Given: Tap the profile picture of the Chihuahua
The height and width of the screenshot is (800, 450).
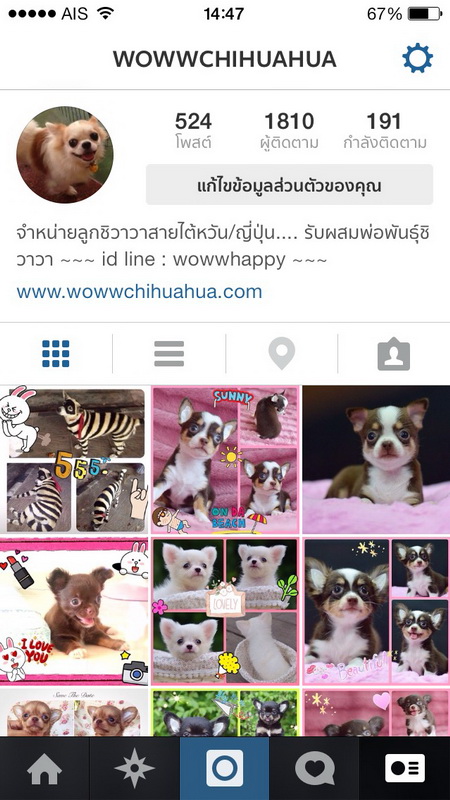Looking at the screenshot, I should [65, 155].
